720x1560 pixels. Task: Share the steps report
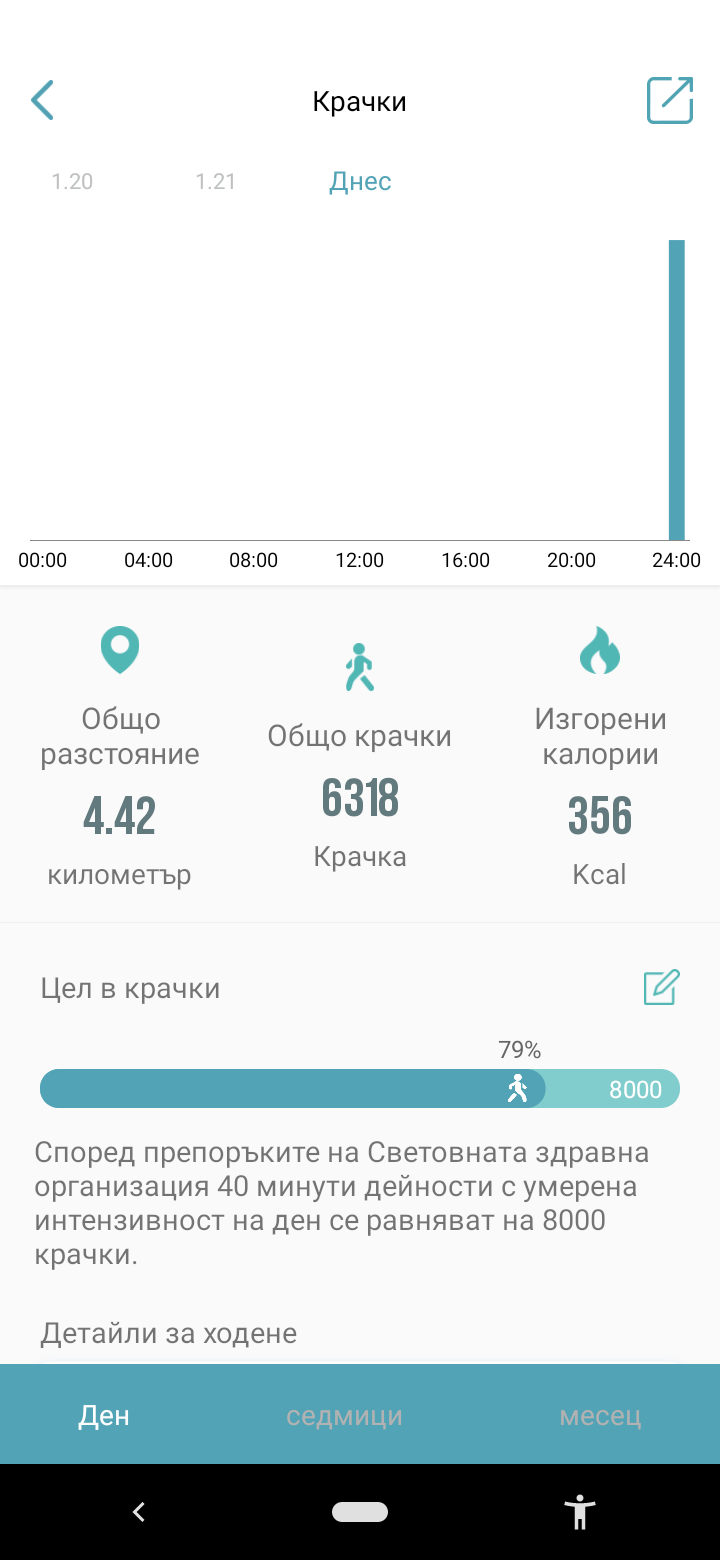(669, 101)
